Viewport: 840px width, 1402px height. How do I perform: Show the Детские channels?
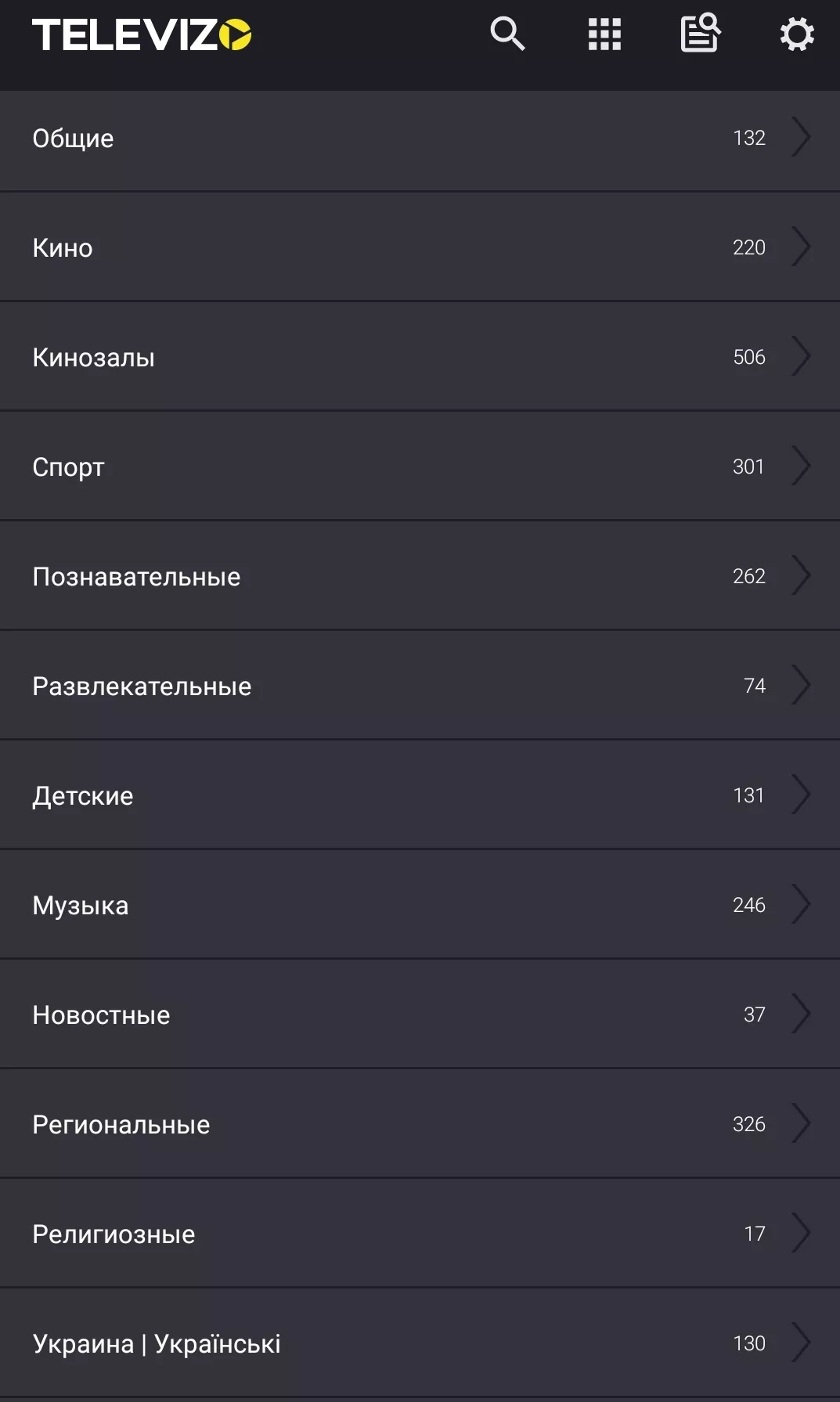click(420, 795)
